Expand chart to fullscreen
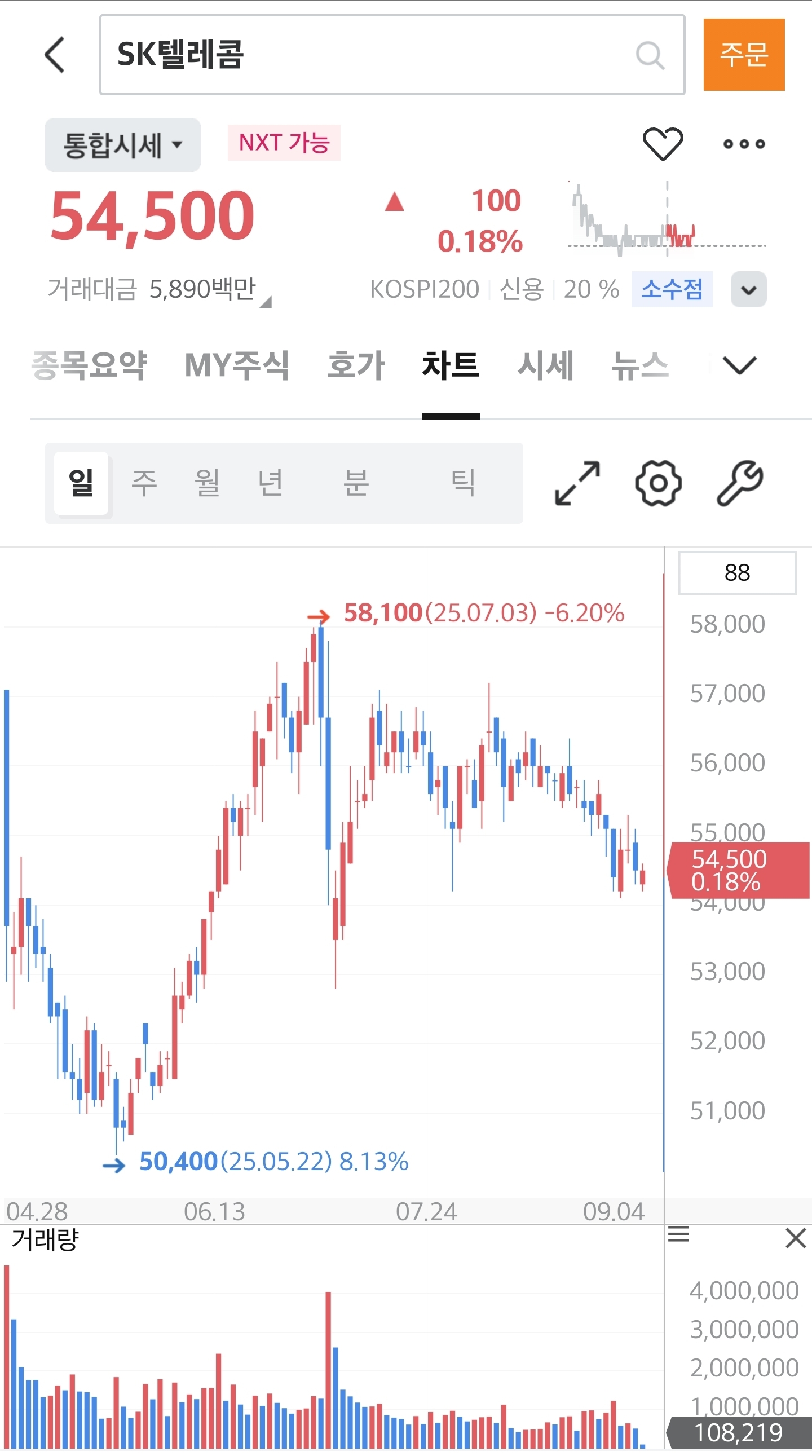Screen dimensions: 812x1456 (577, 483)
